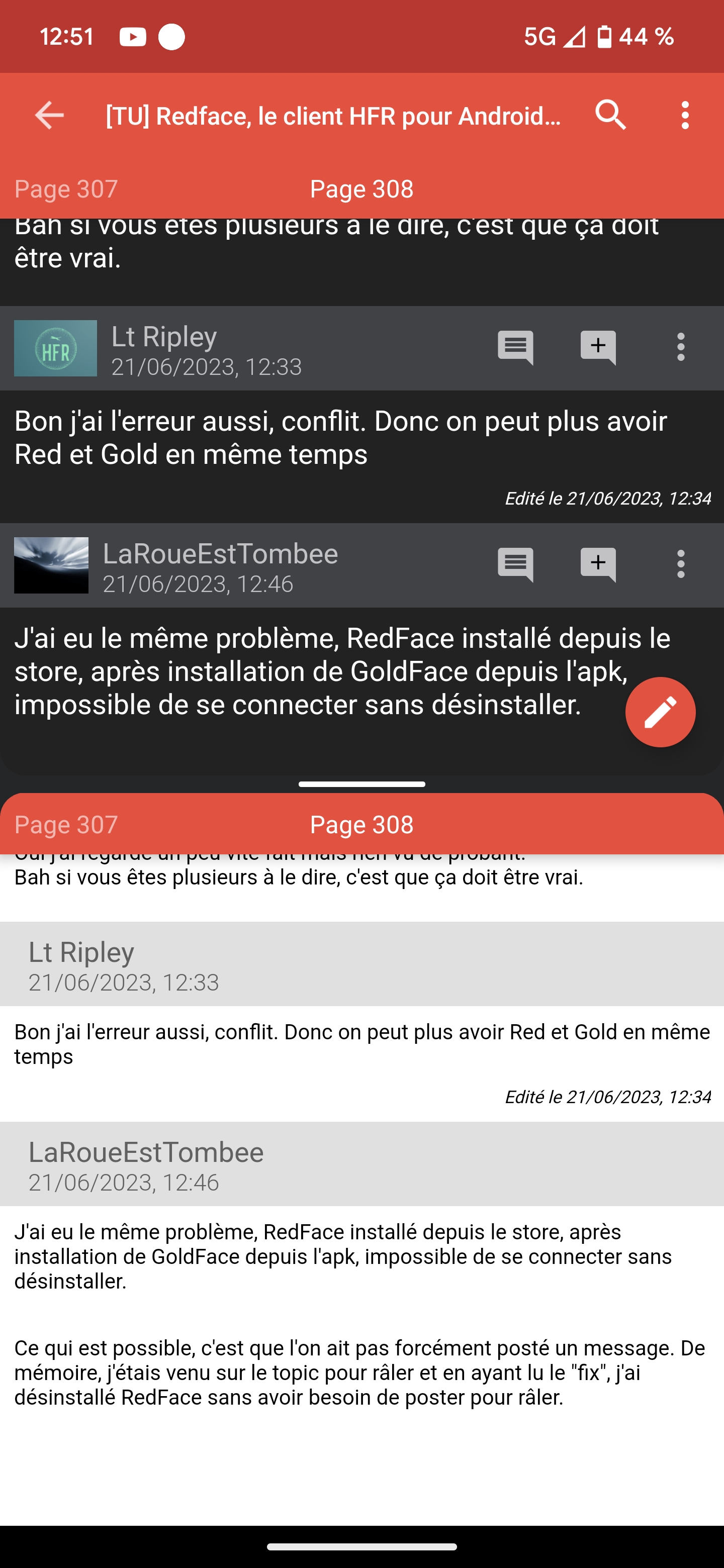
Task: View Lt Ripley's HFR avatar
Action: pos(55,348)
